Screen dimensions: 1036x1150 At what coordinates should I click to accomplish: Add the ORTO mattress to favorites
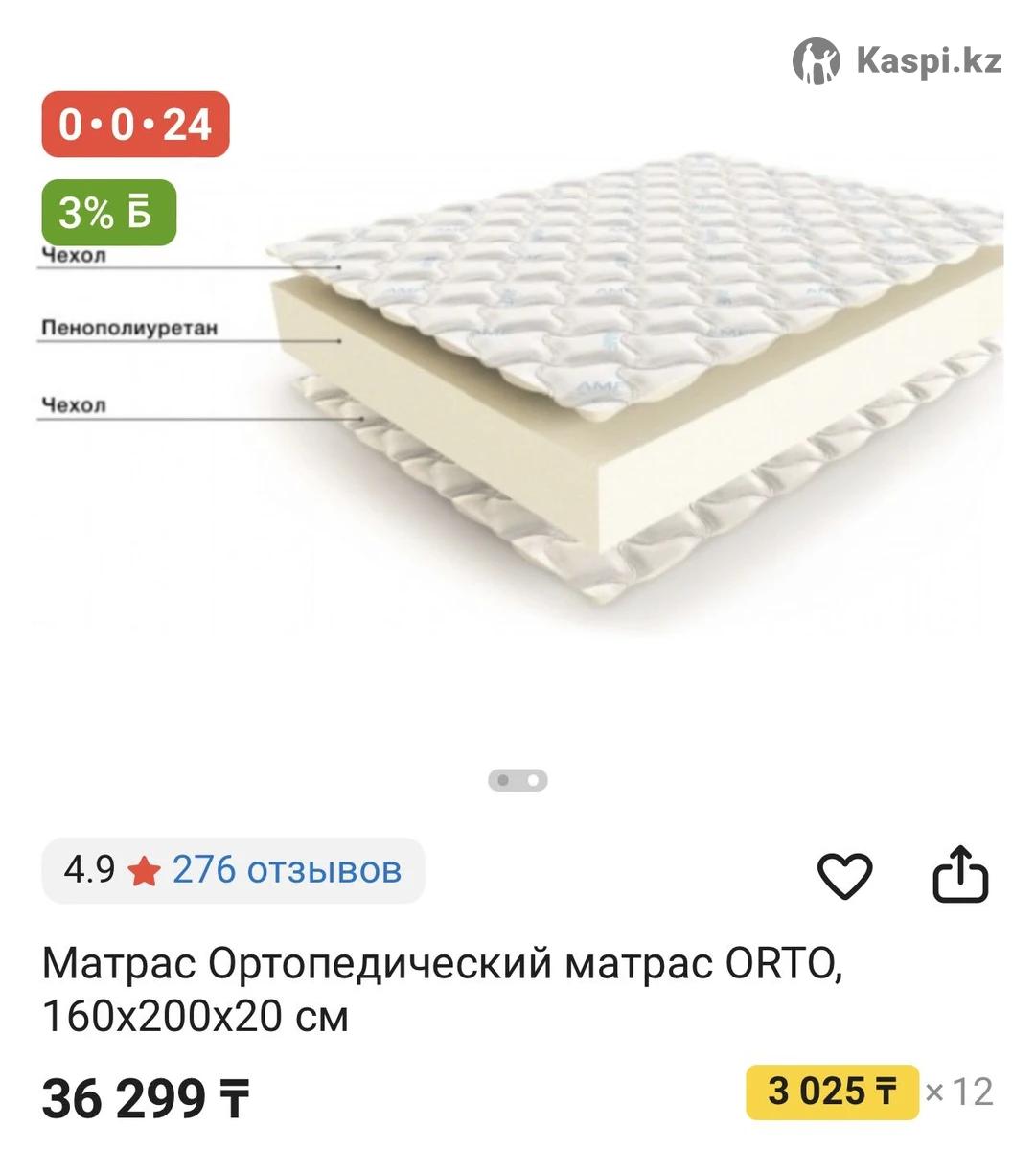(x=844, y=874)
